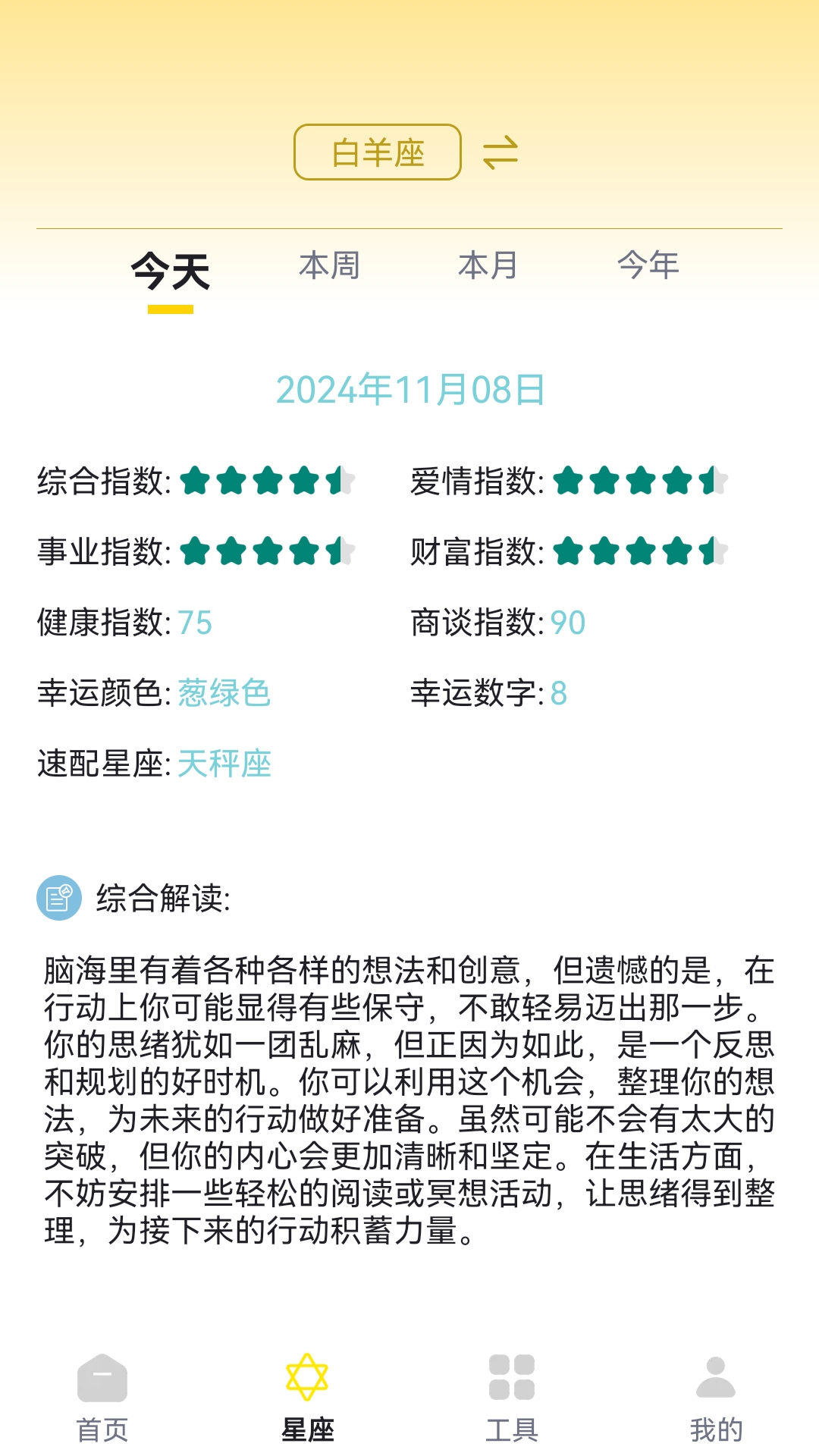Screen dimensions: 819x1456
Task: Tap the switch arrows icon beside 白羊座
Action: [x=500, y=152]
